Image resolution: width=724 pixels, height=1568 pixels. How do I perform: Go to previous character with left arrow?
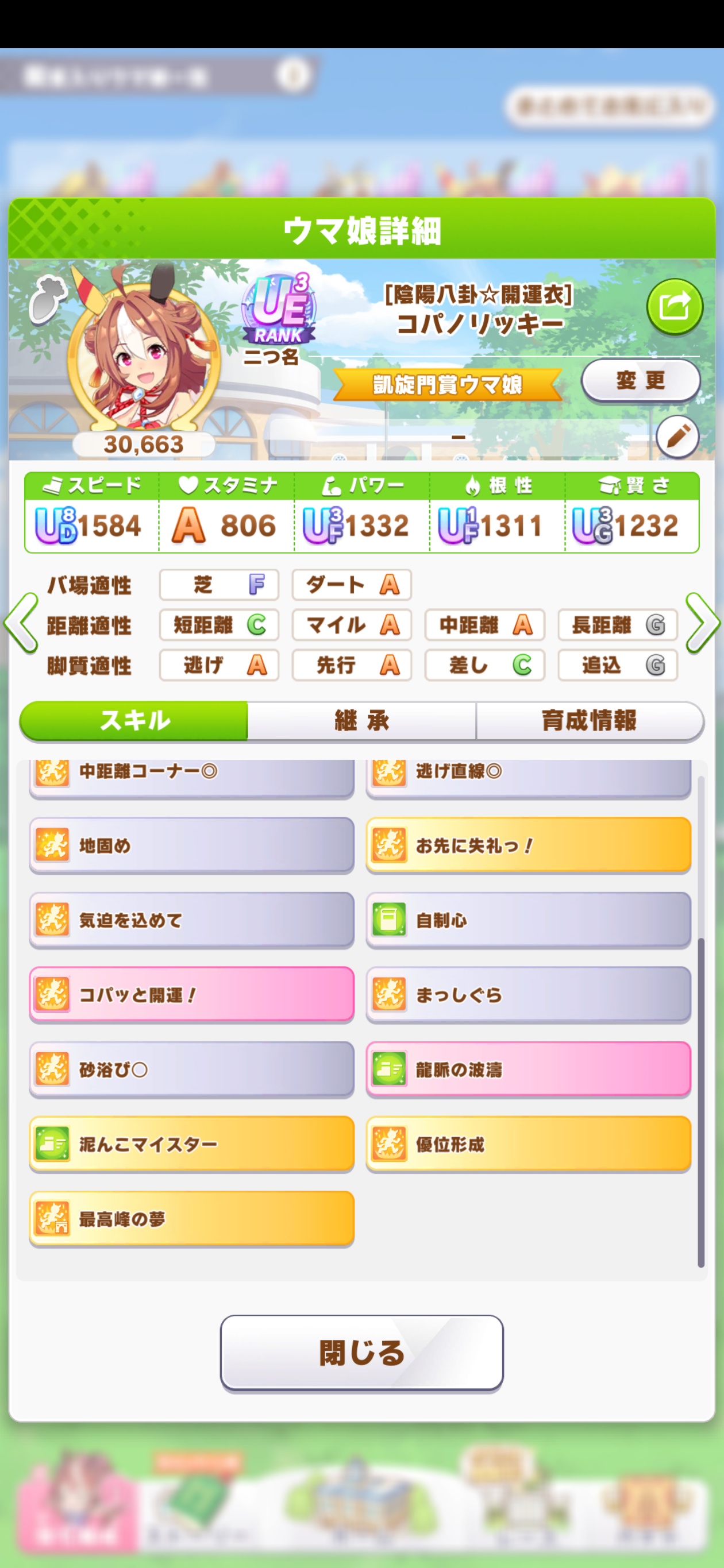[21, 623]
